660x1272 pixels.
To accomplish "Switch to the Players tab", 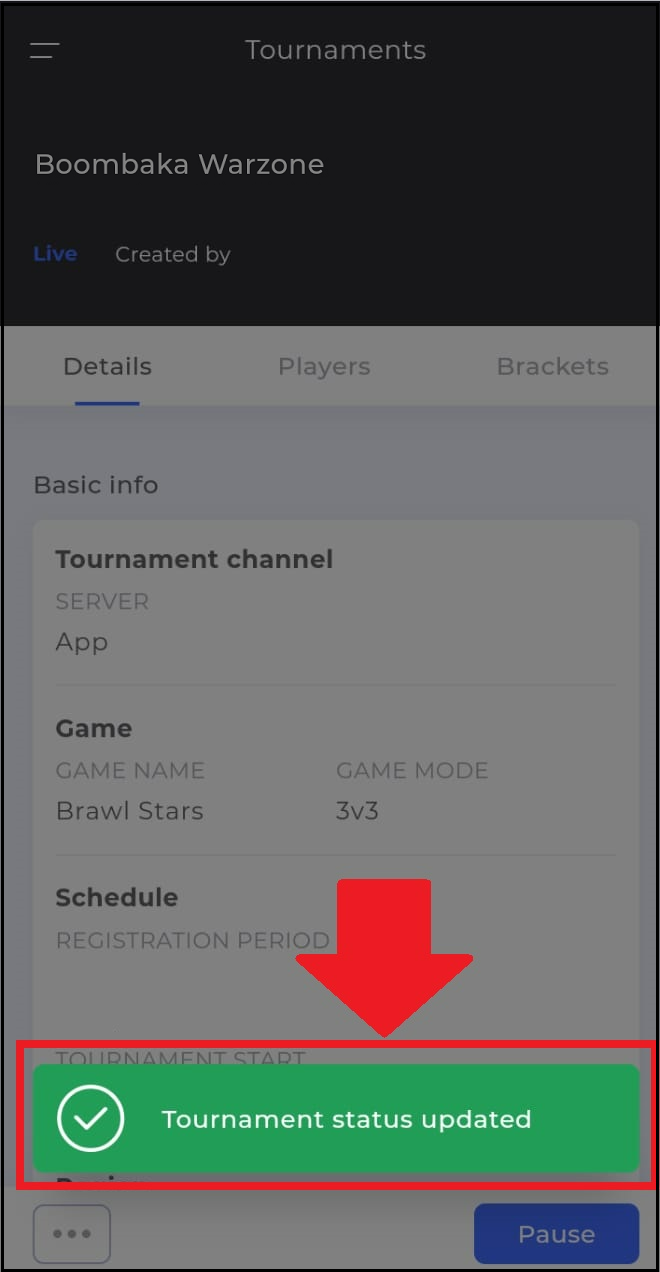I will pos(324,367).
